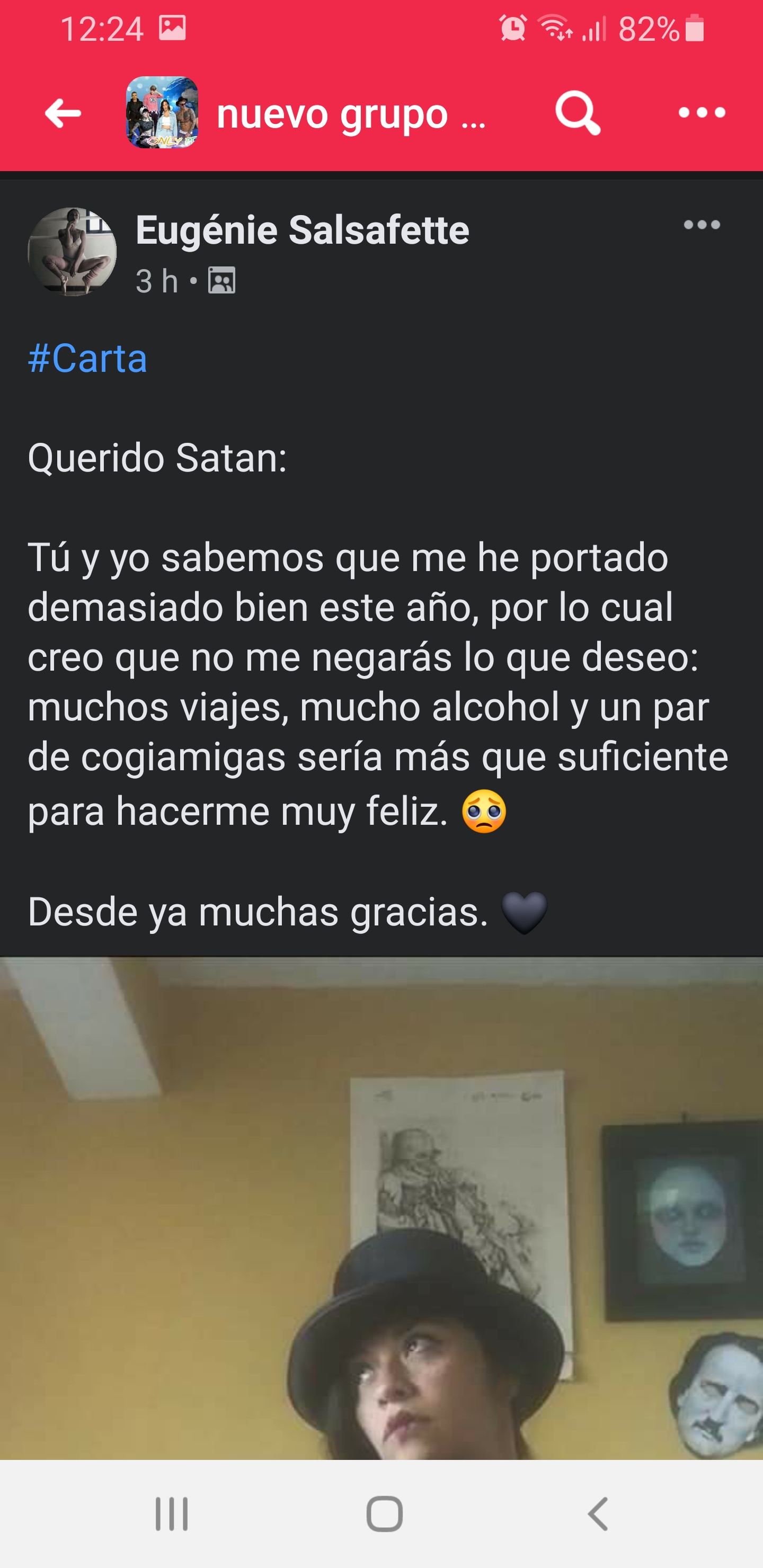This screenshot has width=763, height=1568.
Task: Open the #Carta hashtag
Action: pyautogui.click(x=87, y=358)
